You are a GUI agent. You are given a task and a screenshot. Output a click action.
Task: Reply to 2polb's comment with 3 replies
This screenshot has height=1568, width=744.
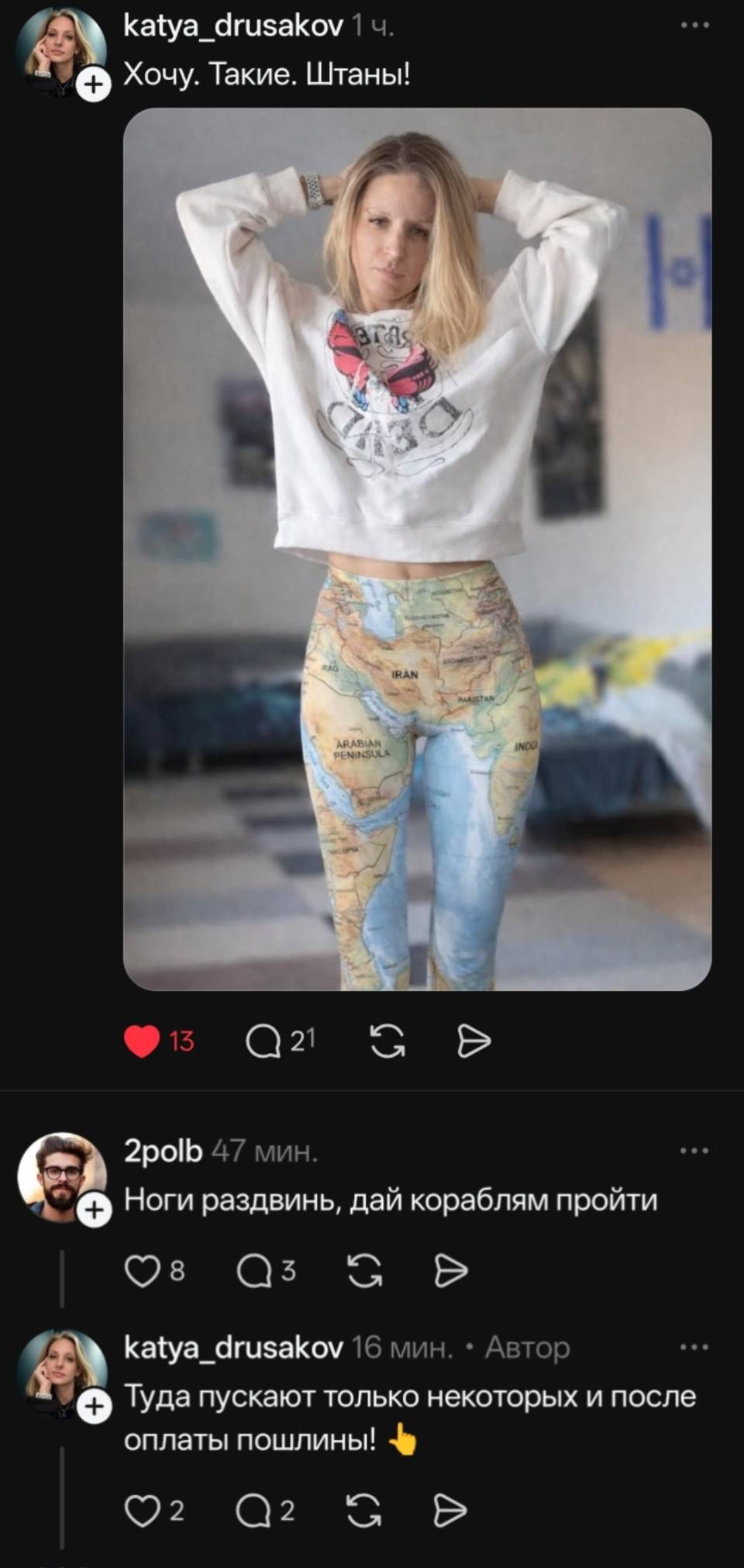point(253,1271)
